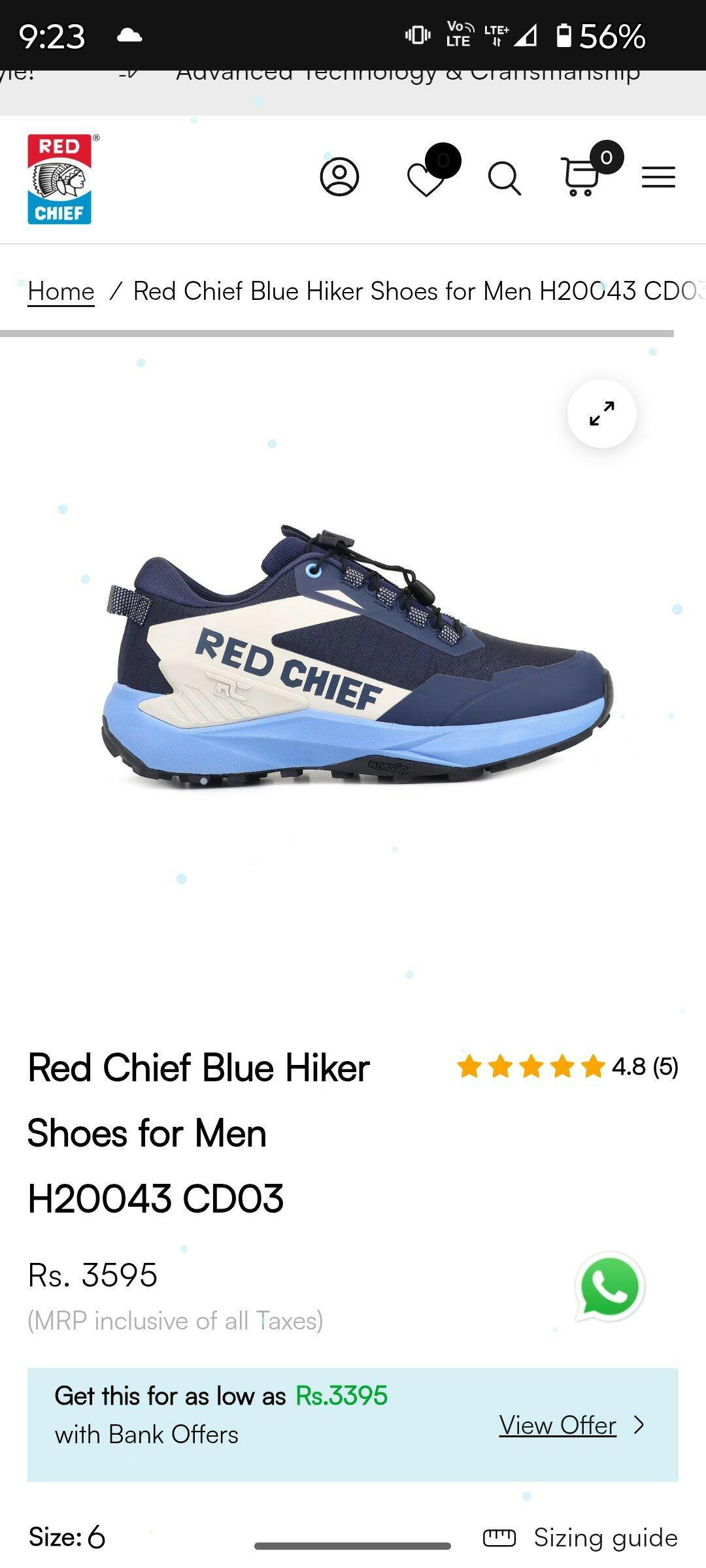Open the hamburger menu
The width and height of the screenshot is (706, 1568).
658,177
